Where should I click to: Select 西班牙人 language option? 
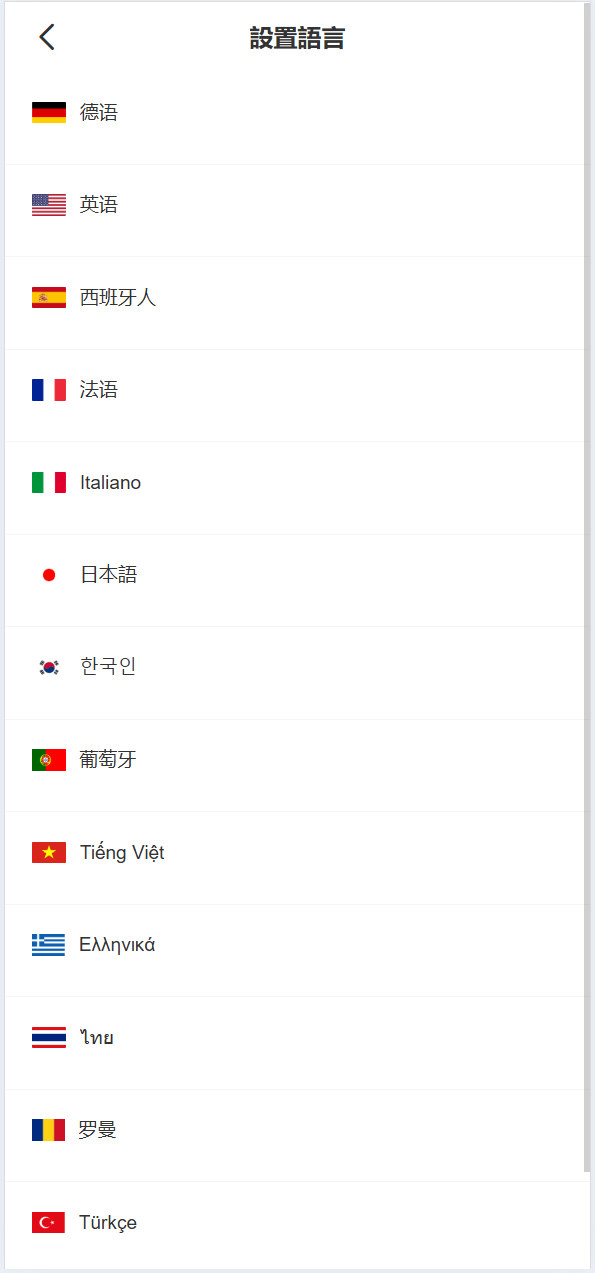(297, 297)
